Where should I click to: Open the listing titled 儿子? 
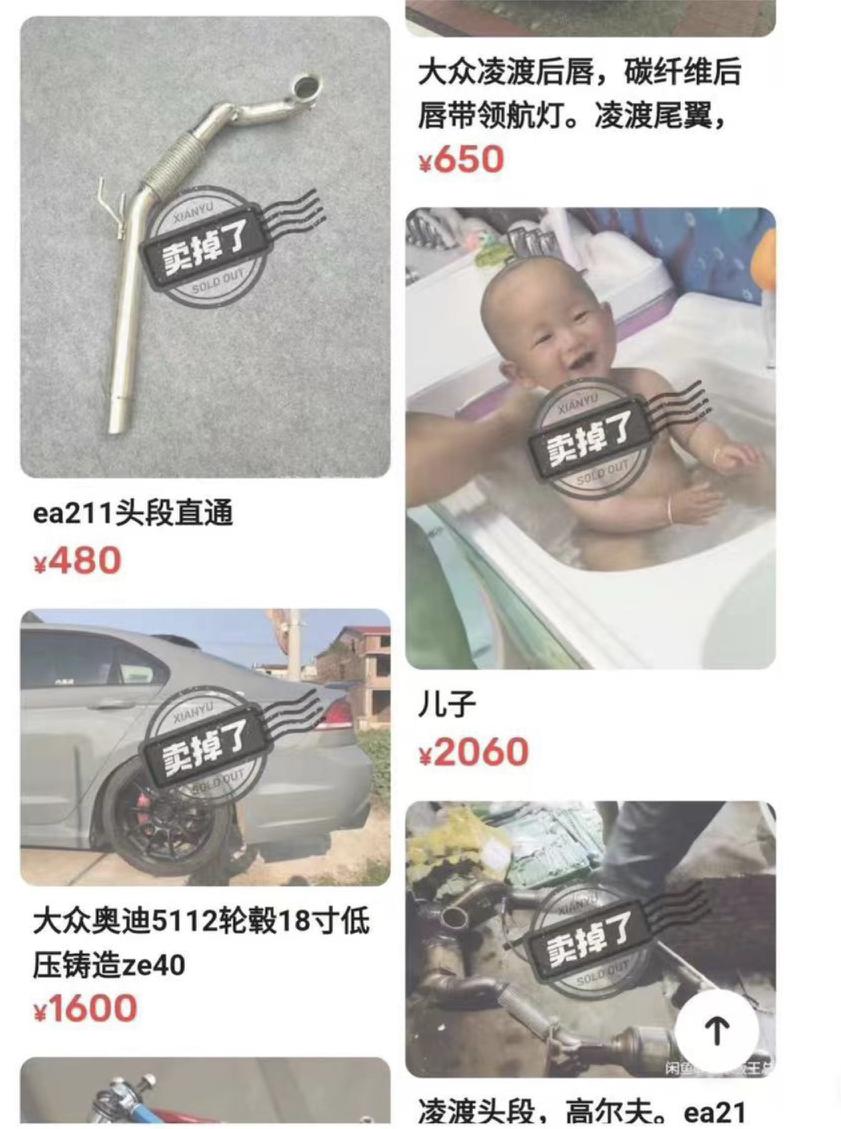click(x=590, y=438)
